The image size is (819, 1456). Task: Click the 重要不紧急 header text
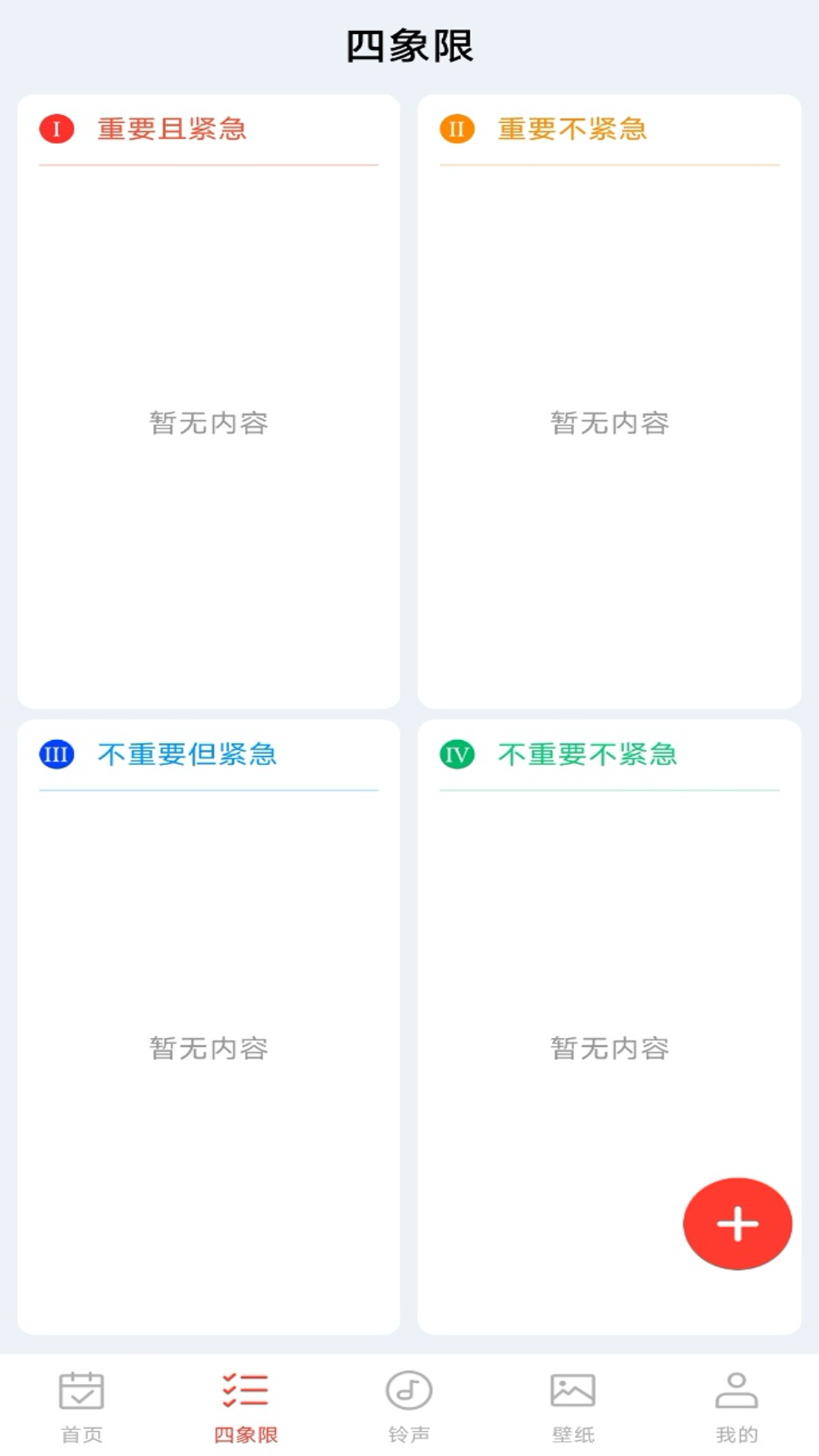(571, 129)
